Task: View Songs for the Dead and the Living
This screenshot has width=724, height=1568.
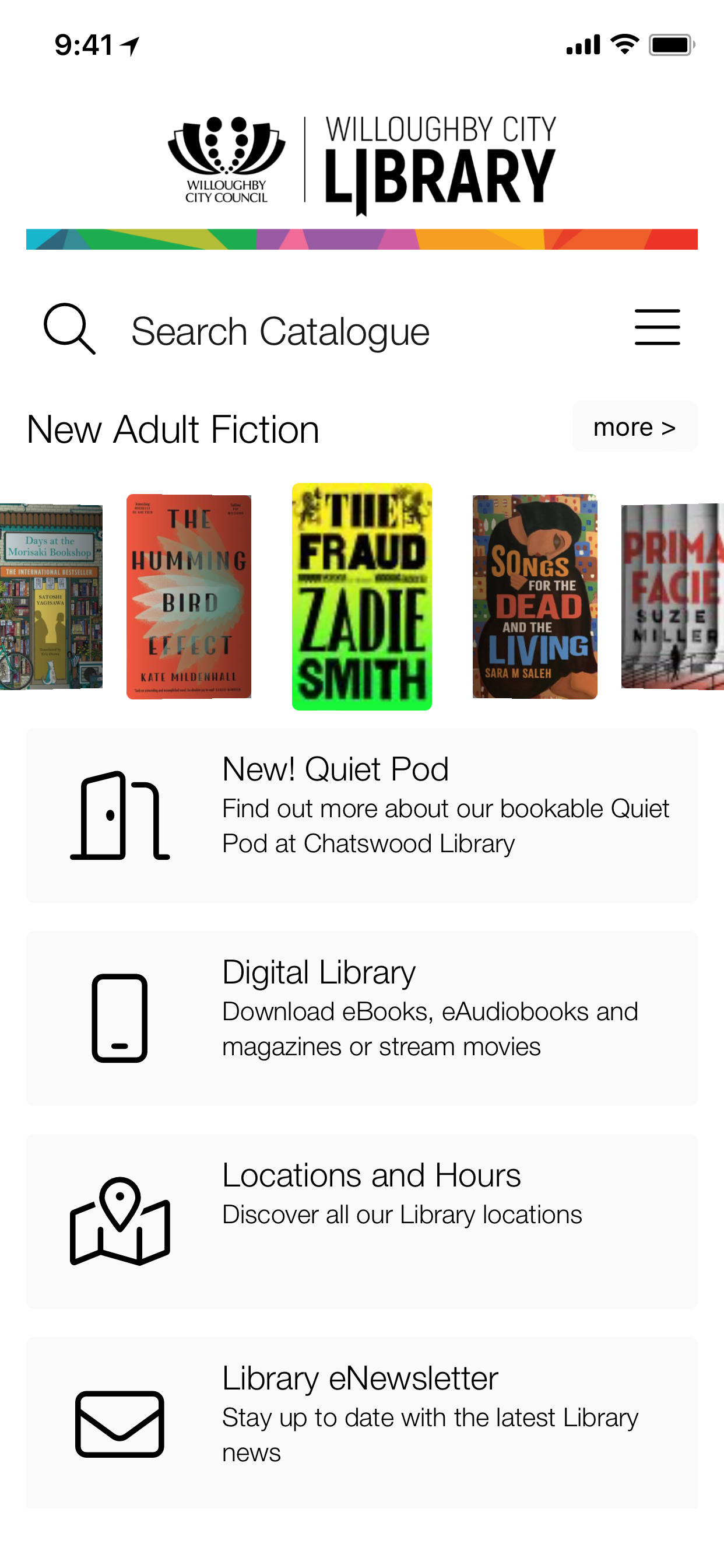Action: tap(535, 597)
